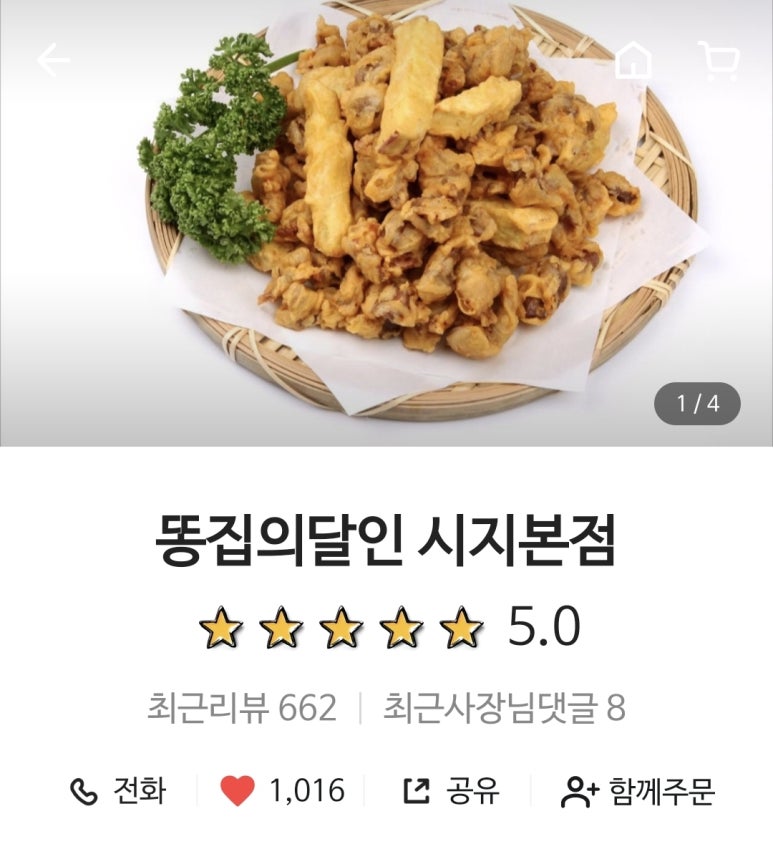Like the store with the heart button
Image resolution: width=773 pixels, height=849 pixels.
click(x=237, y=791)
